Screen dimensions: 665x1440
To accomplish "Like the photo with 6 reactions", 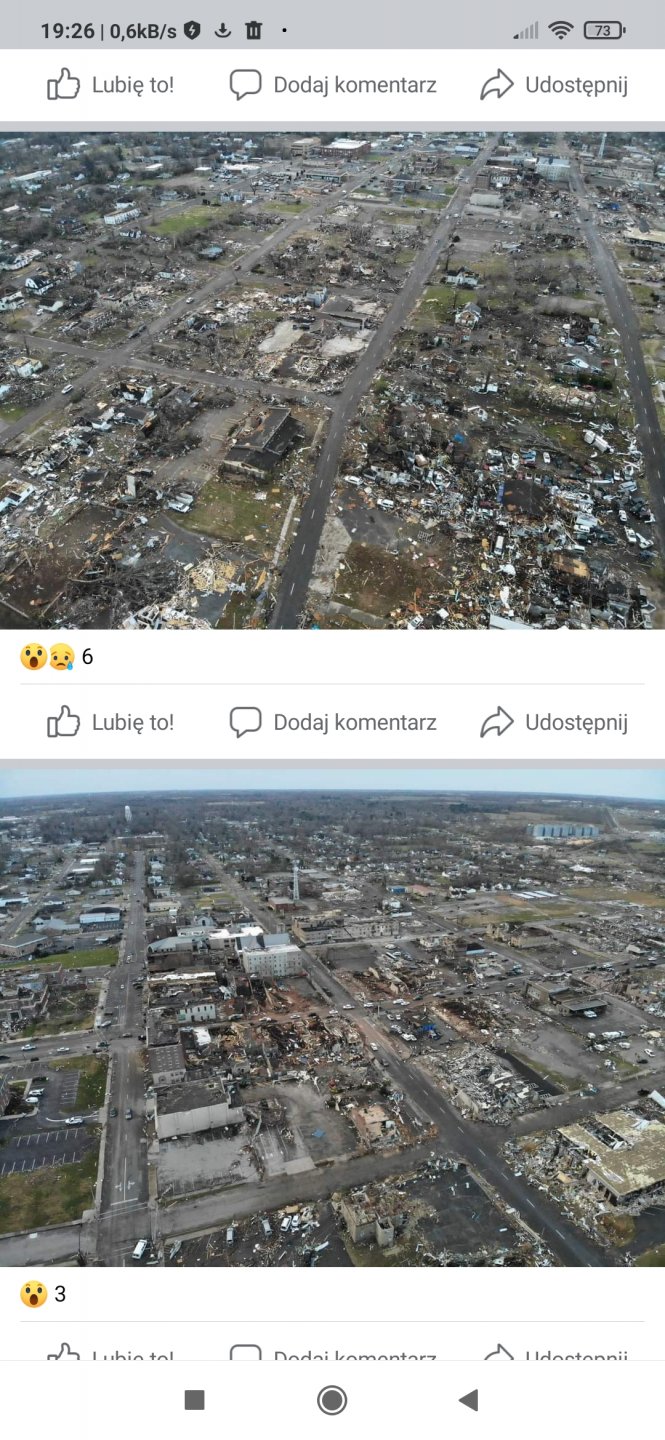I will [111, 722].
